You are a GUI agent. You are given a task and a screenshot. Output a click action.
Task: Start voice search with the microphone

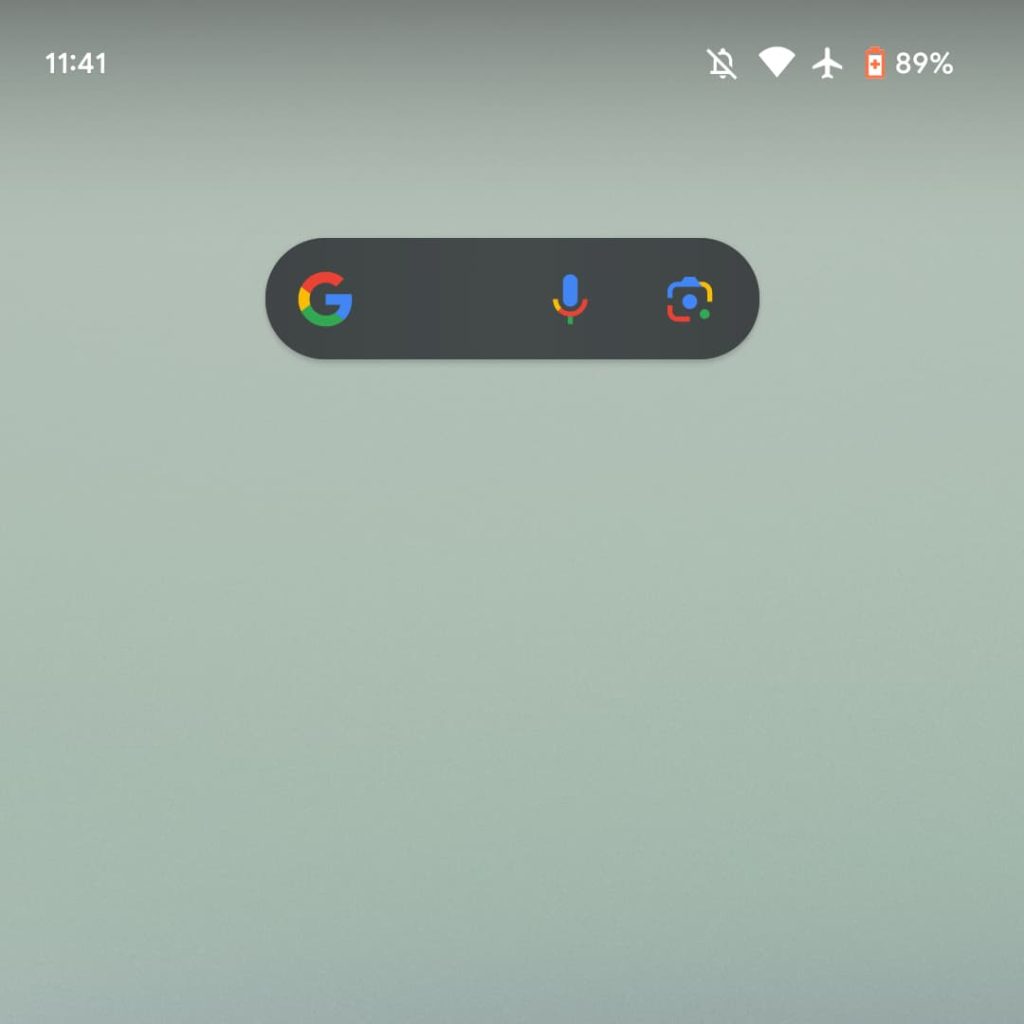[x=570, y=298]
